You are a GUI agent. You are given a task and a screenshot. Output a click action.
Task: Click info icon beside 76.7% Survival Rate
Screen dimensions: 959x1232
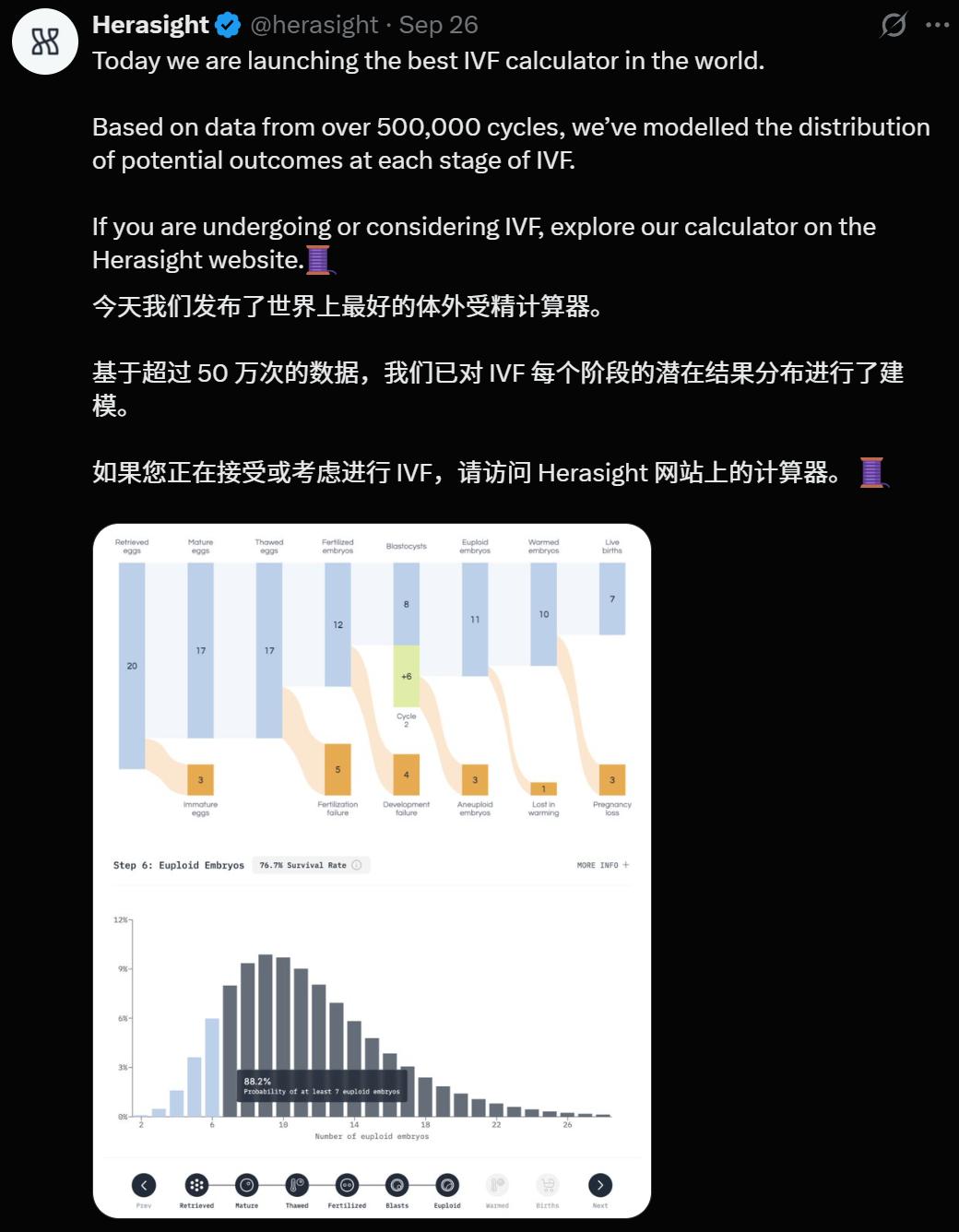[354, 864]
